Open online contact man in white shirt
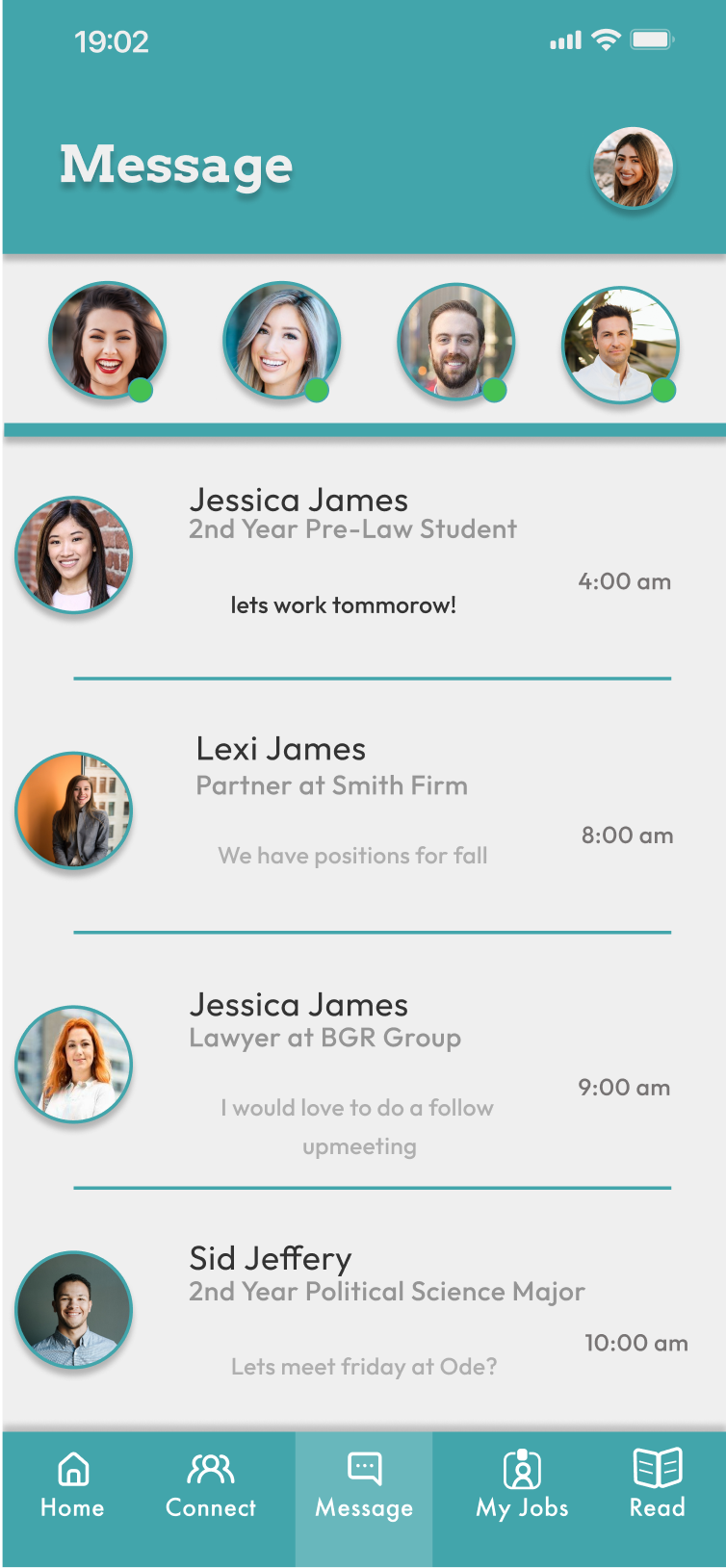 (620, 345)
